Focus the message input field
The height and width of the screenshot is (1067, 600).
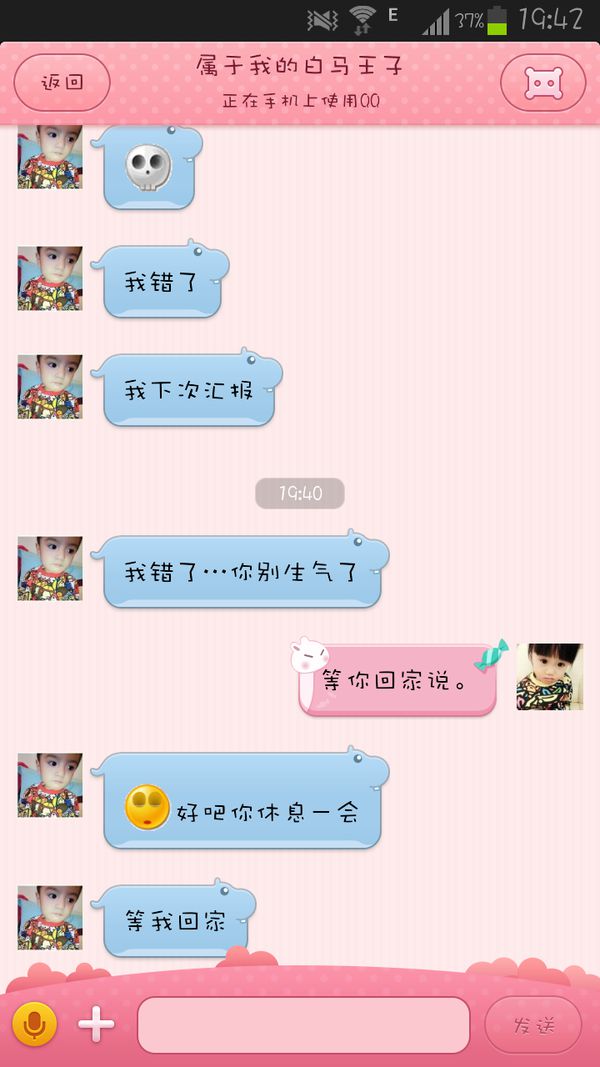tap(303, 1025)
